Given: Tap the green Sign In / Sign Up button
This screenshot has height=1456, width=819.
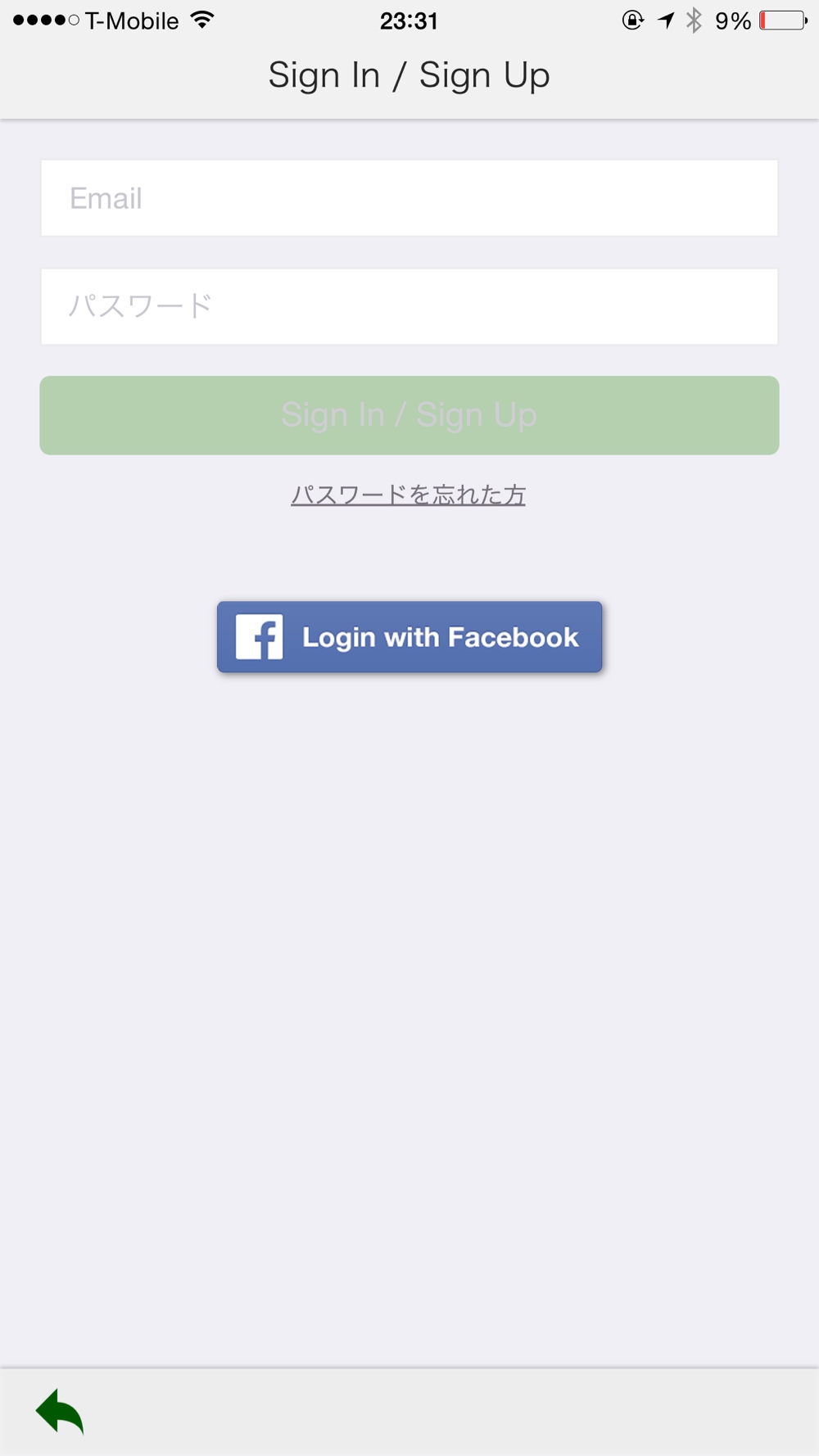Looking at the screenshot, I should coord(409,415).
